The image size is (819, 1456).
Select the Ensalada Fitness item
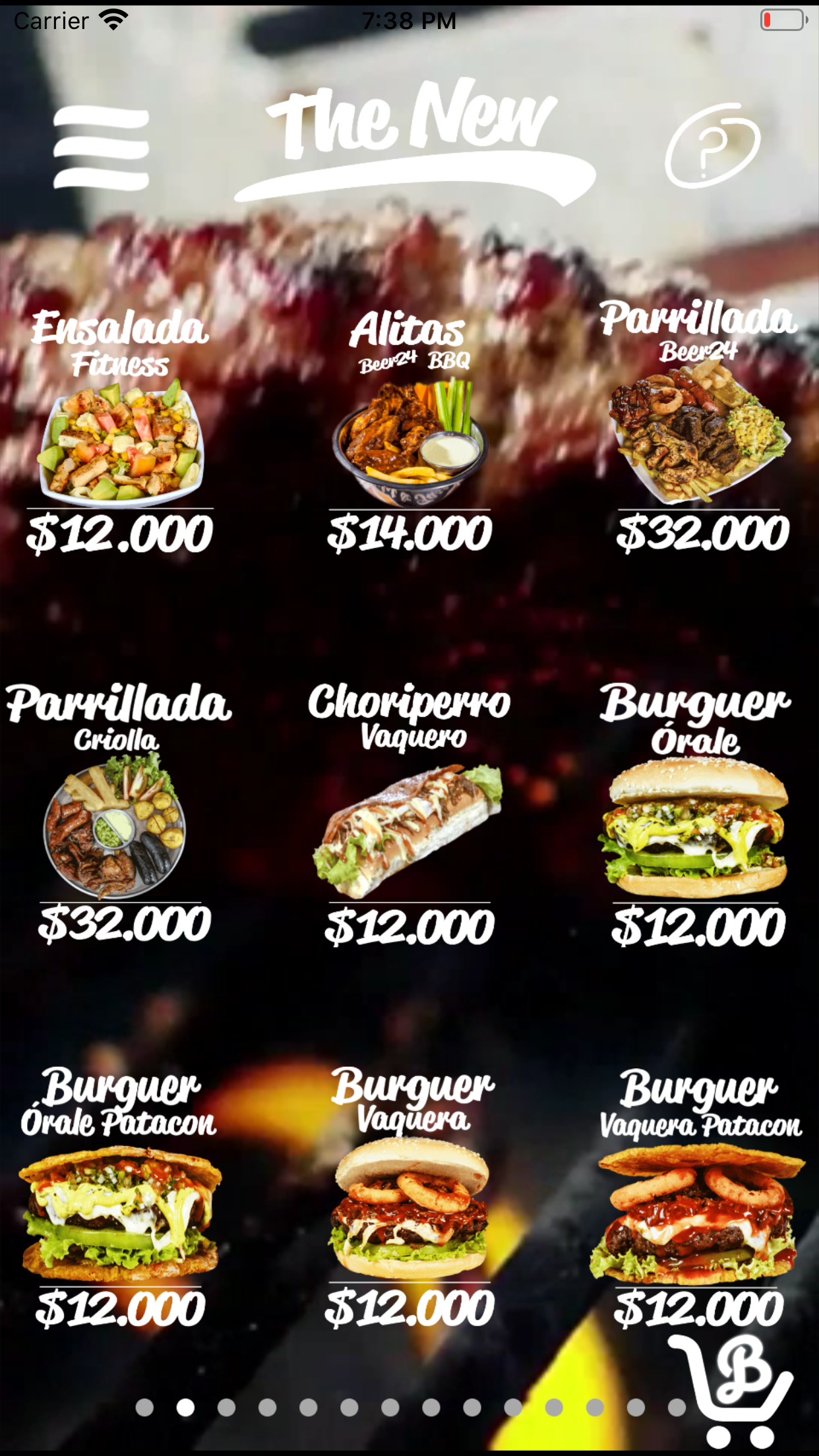pos(120,433)
